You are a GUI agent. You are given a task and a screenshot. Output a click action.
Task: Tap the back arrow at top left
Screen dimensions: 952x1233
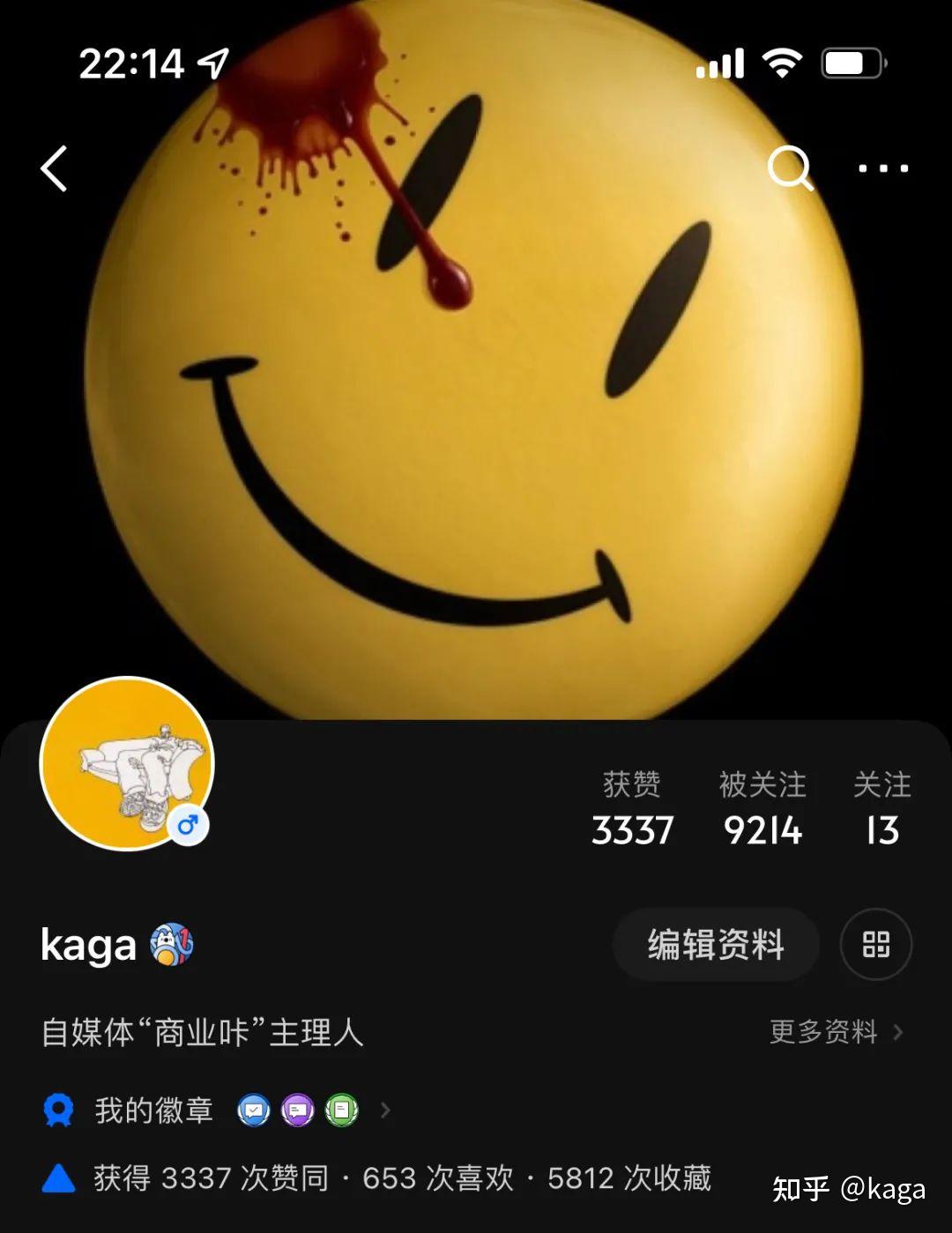pos(55,167)
